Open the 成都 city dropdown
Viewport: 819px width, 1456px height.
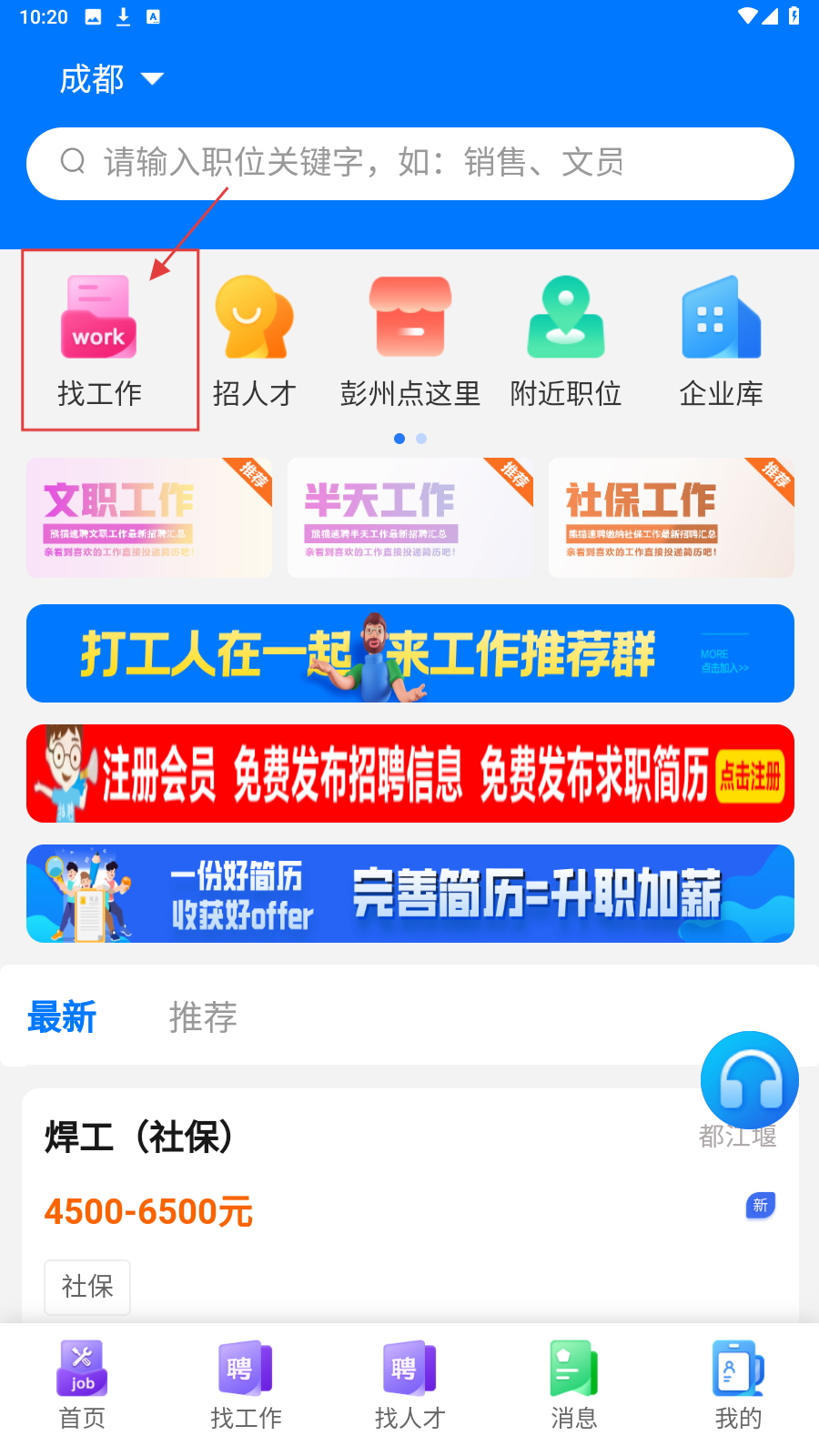[111, 80]
